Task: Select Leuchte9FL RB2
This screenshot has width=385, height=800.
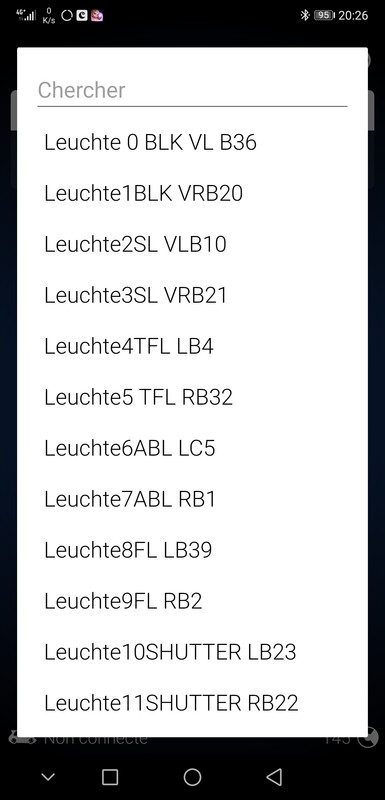Action: tap(192, 602)
